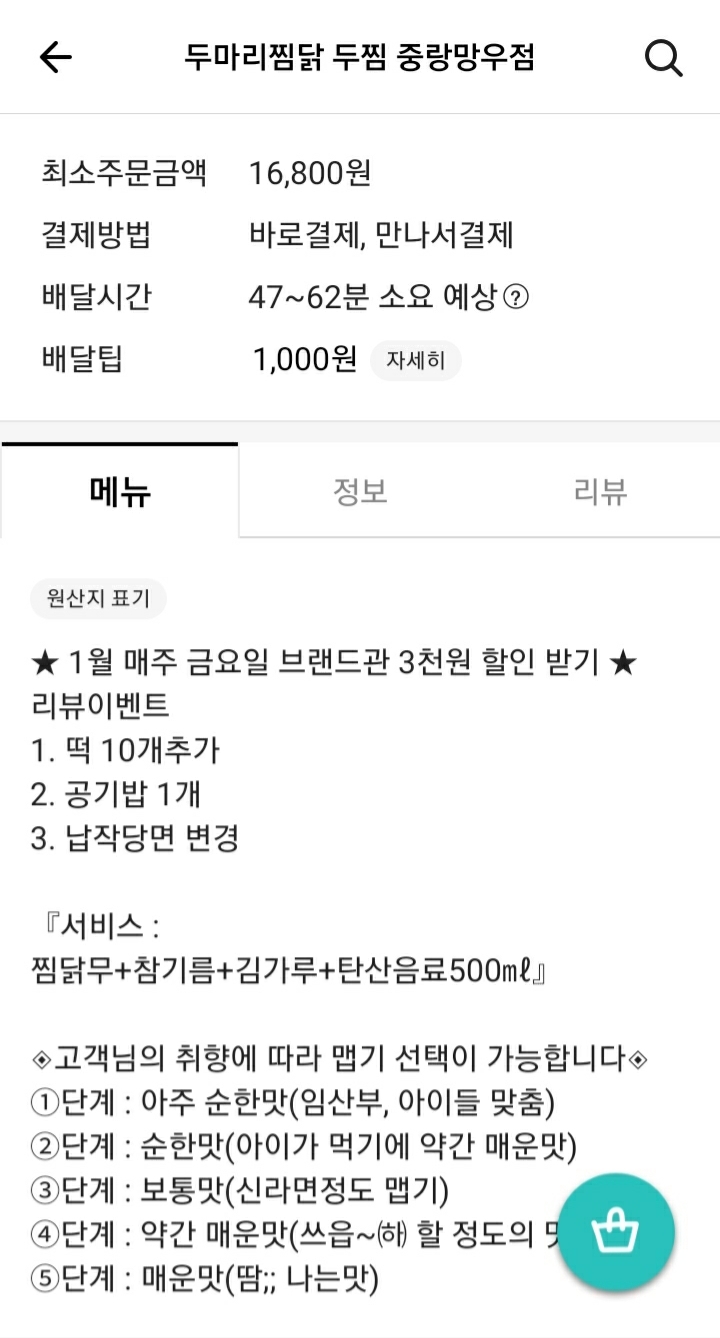The width and height of the screenshot is (720, 1338).
Task: Select the 메뉴 tab
Action: tap(120, 490)
